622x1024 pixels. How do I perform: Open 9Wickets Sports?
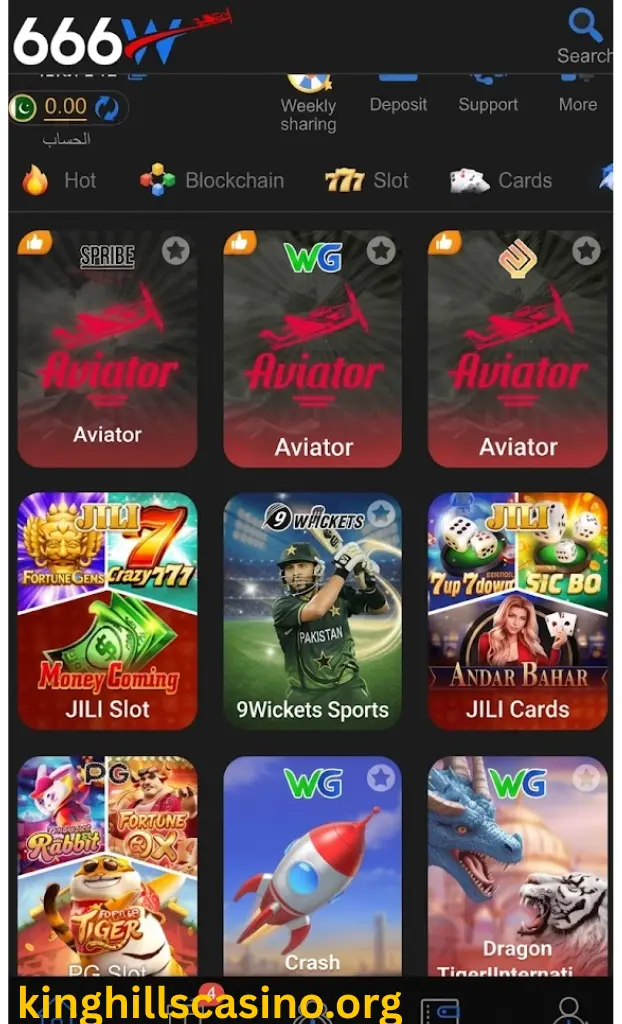pos(313,610)
